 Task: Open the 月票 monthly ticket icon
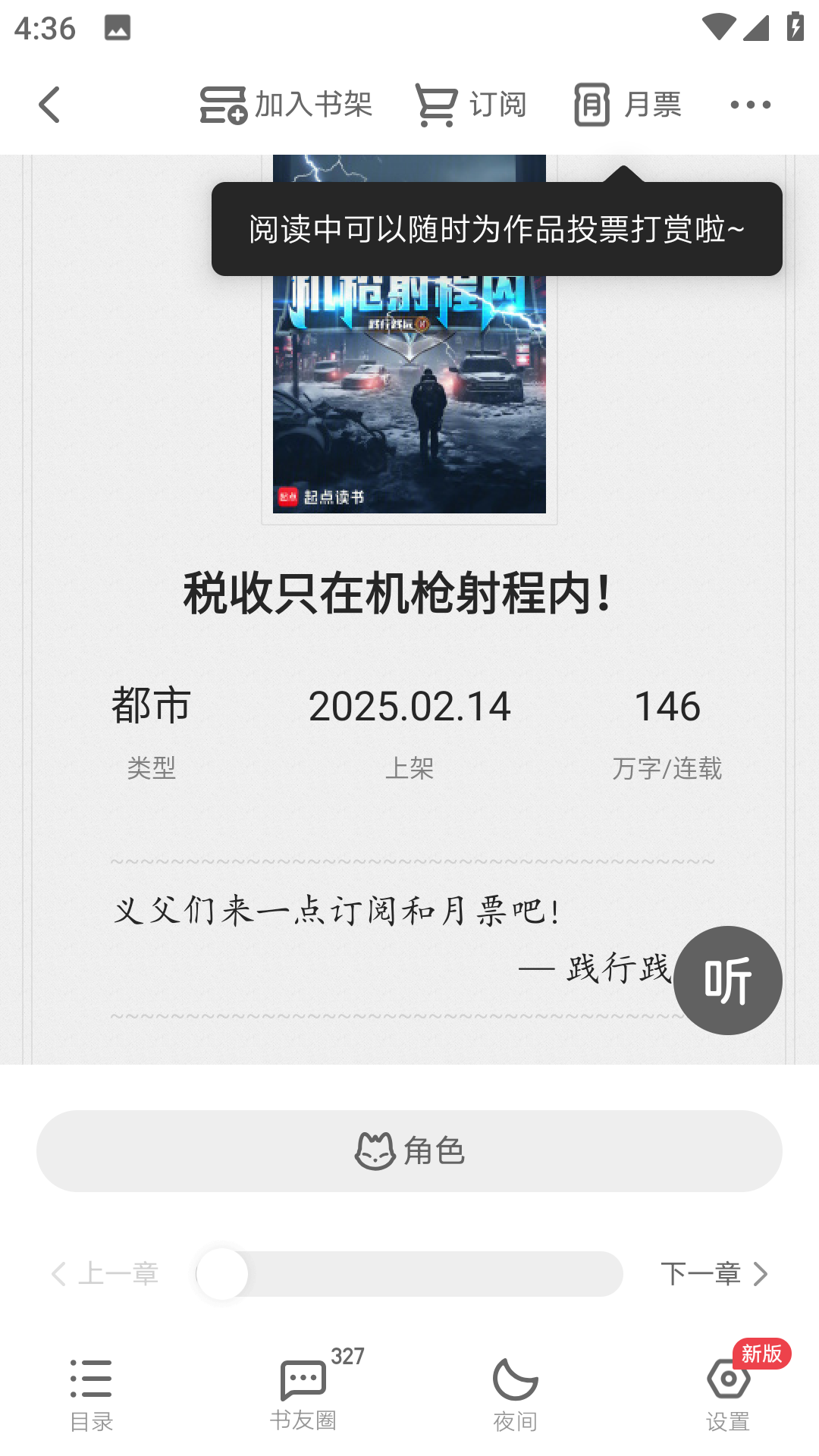coord(592,105)
